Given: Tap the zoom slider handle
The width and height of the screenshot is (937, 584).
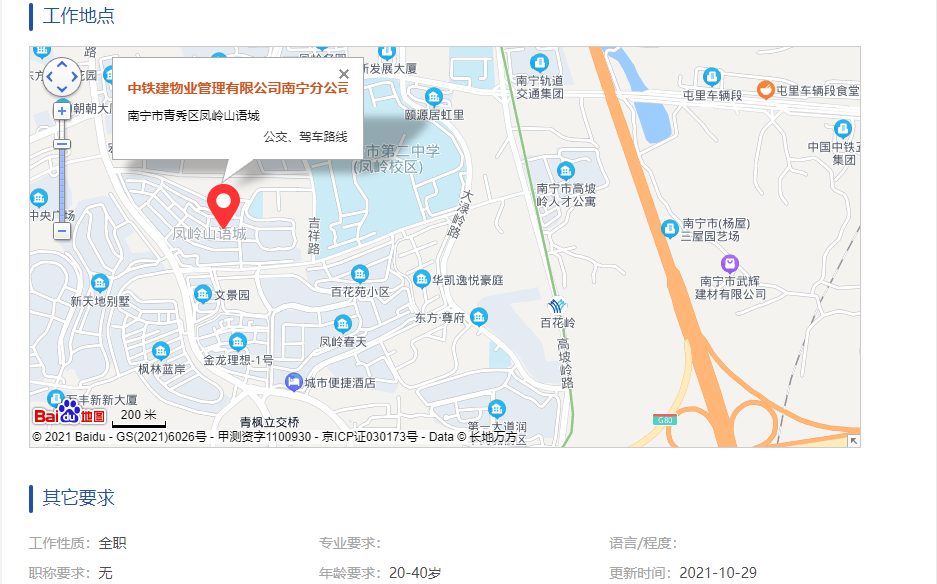Looking at the screenshot, I should click(x=62, y=144).
